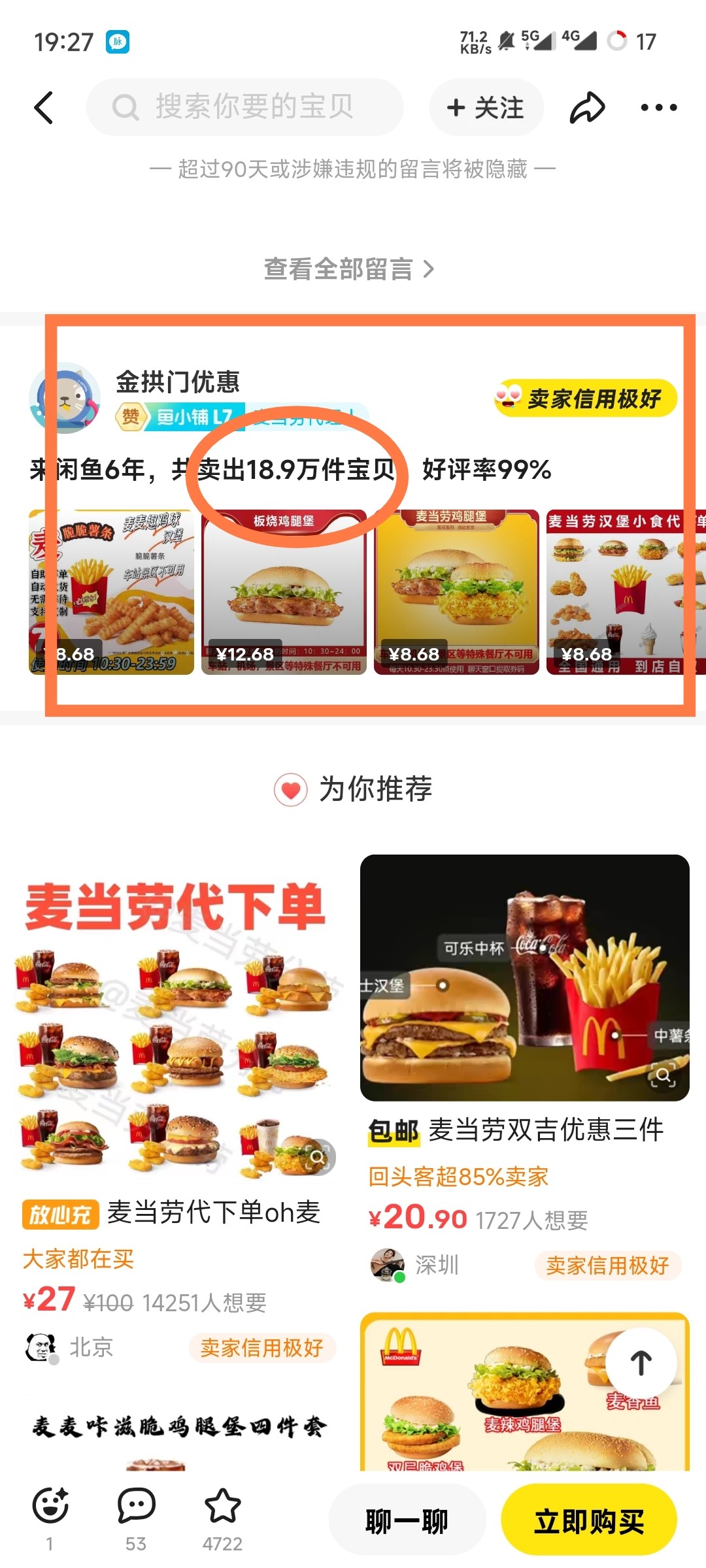Jump back to top with the up arrow

pyautogui.click(x=641, y=1363)
